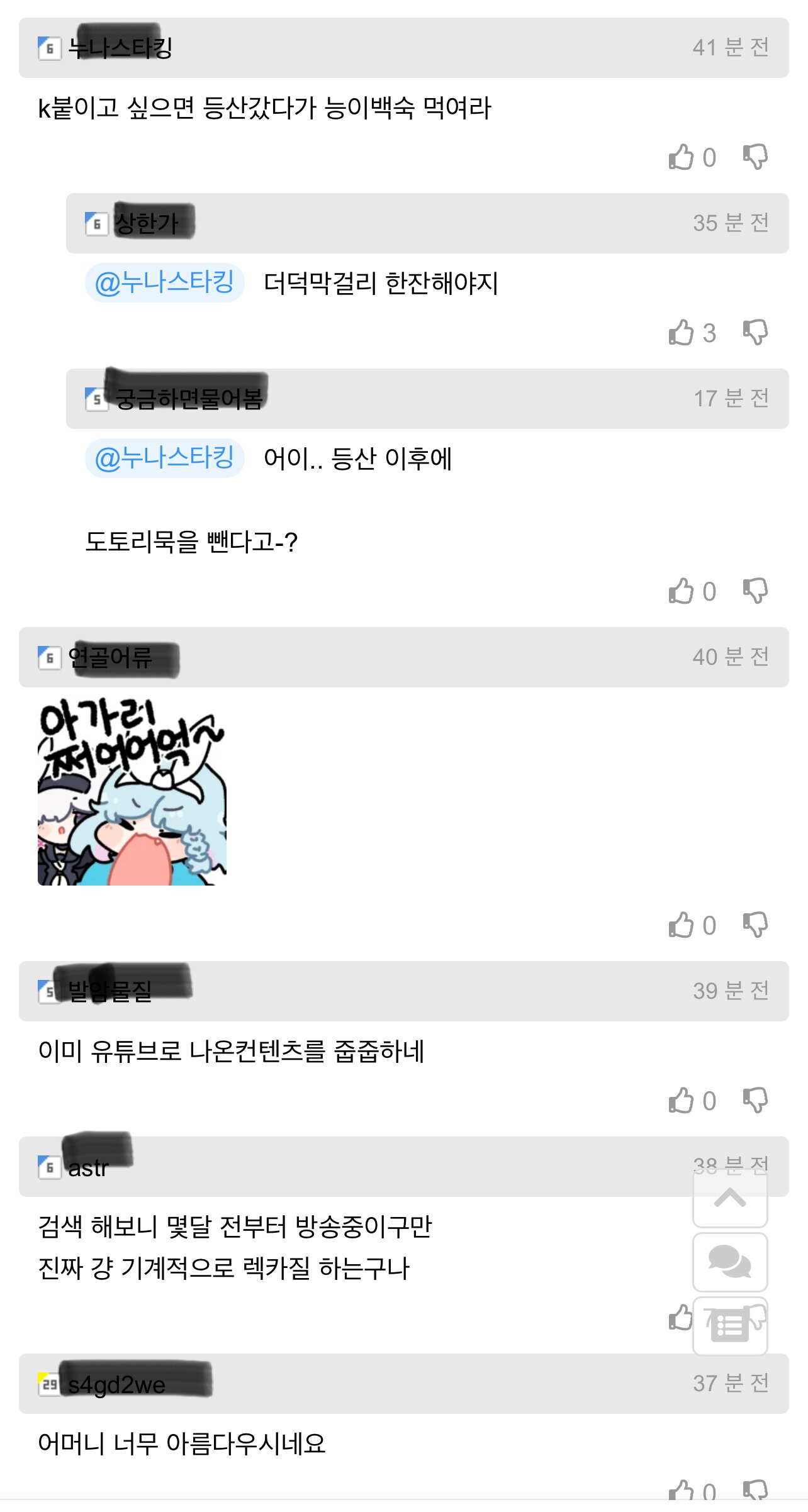808x1512 pixels.
Task: Dislike the 도토리묵 reply by 궁금하면물어봄
Action: (755, 591)
